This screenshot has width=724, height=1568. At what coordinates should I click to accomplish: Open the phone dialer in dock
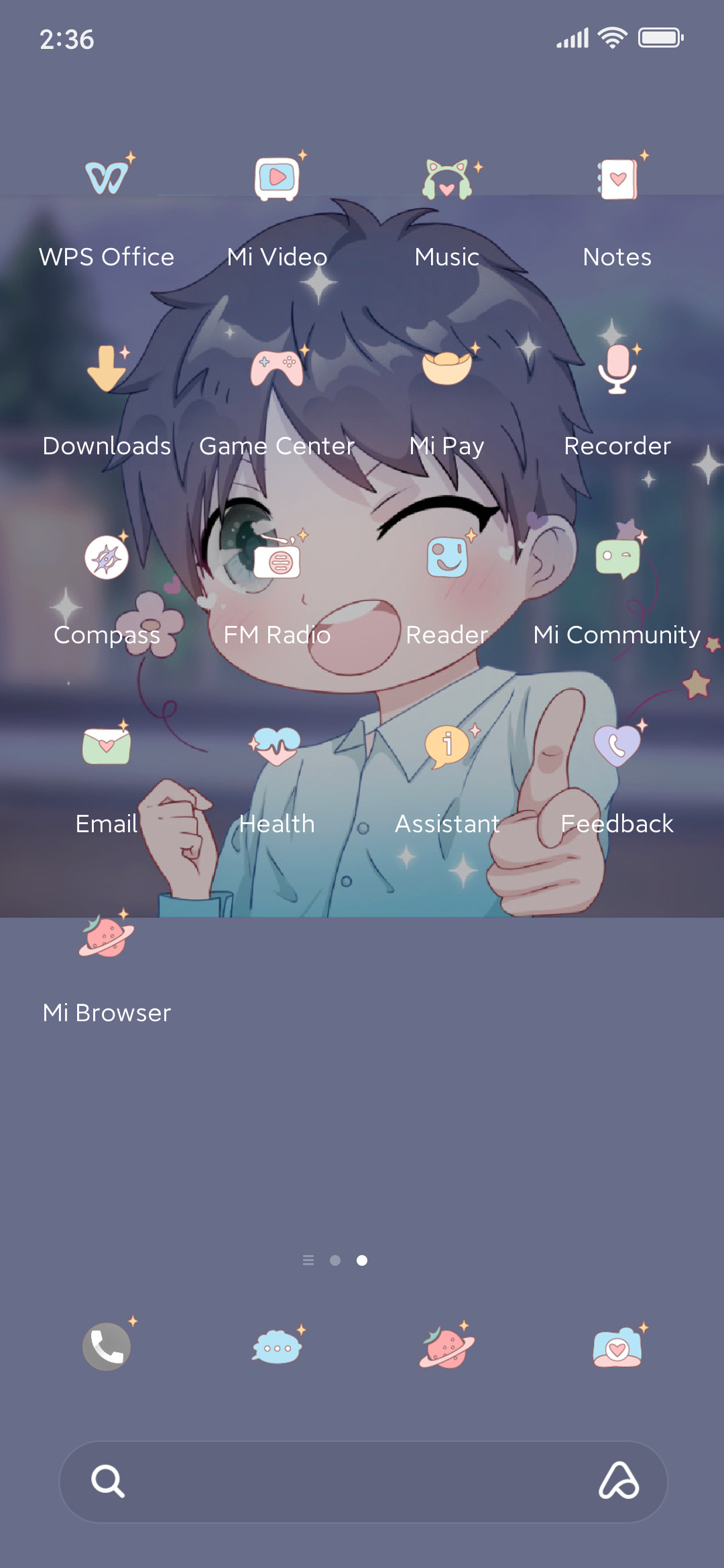pyautogui.click(x=107, y=1346)
